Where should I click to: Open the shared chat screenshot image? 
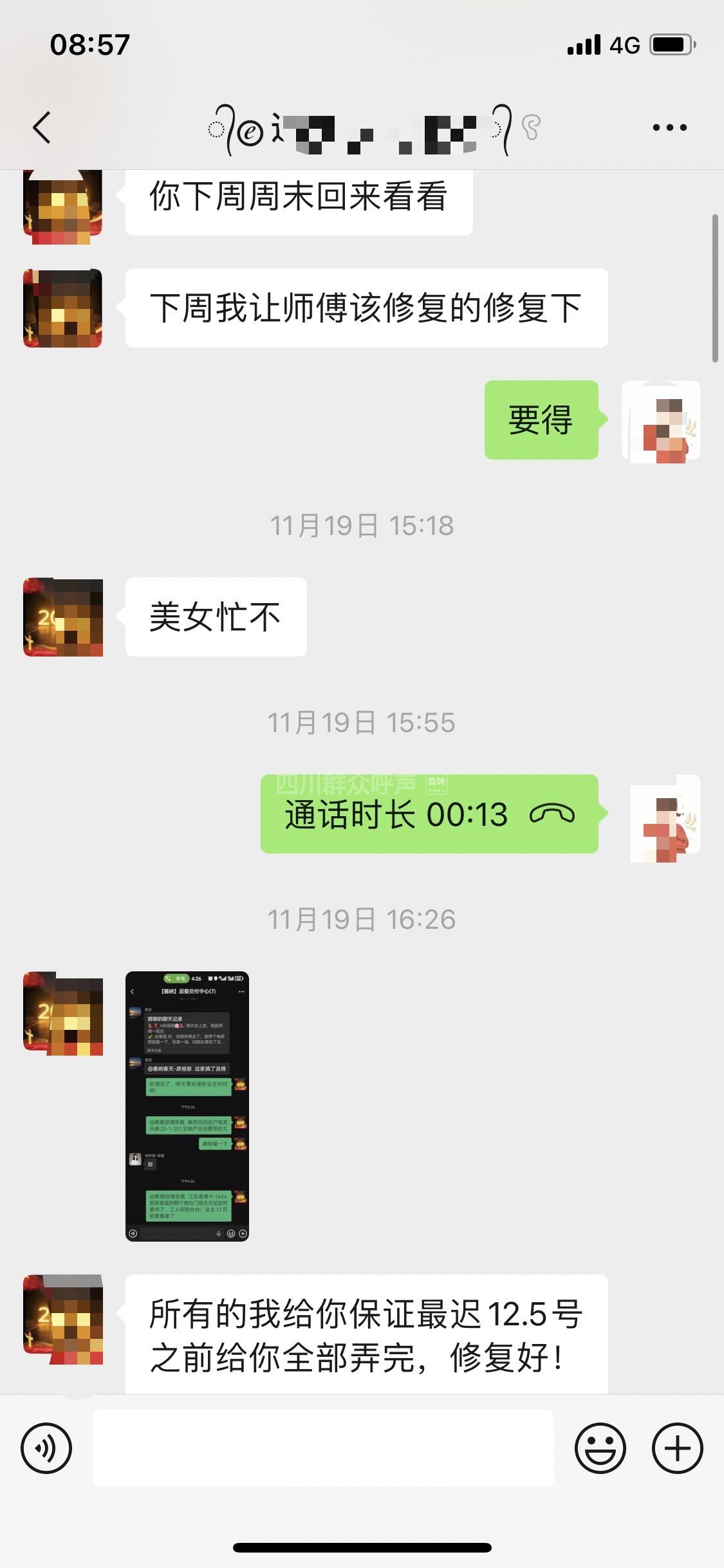click(187, 1106)
